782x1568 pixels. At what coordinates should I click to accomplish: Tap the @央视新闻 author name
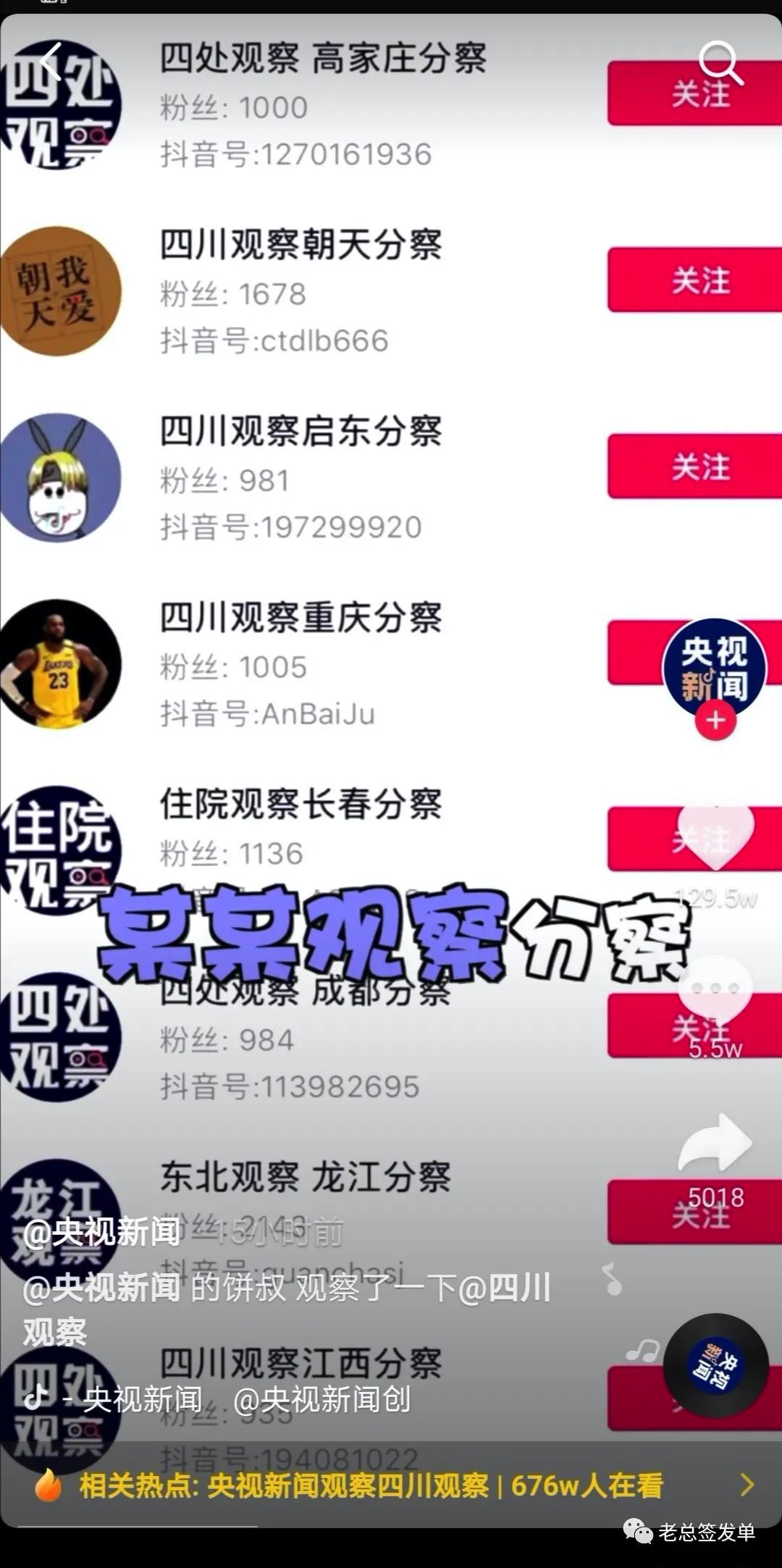tap(101, 1232)
